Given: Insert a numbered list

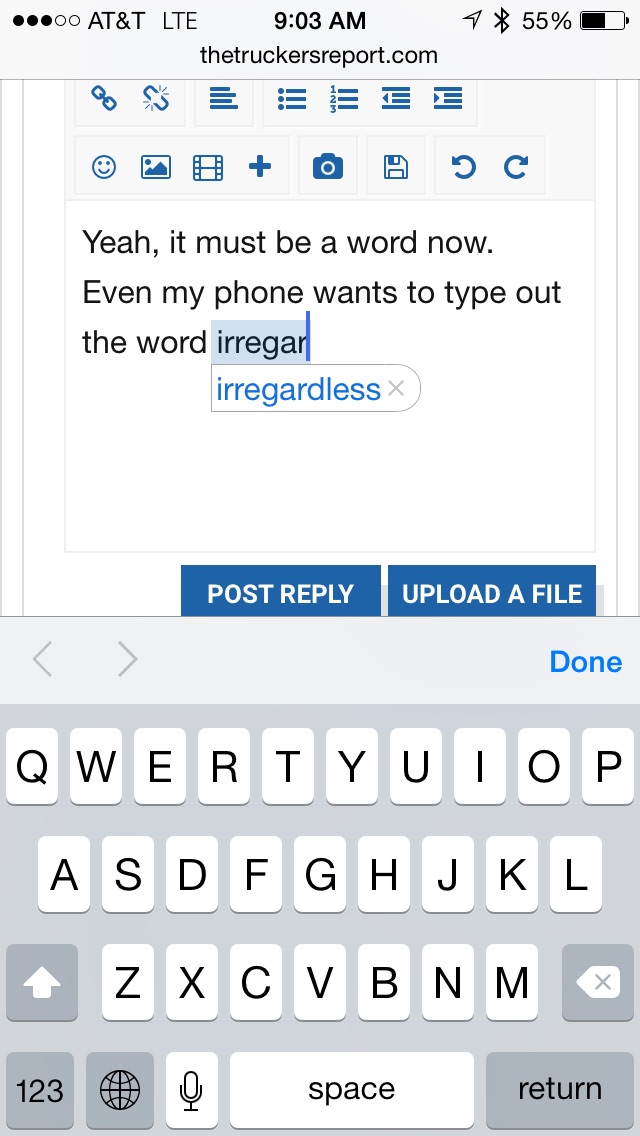Looking at the screenshot, I should pos(343,98).
